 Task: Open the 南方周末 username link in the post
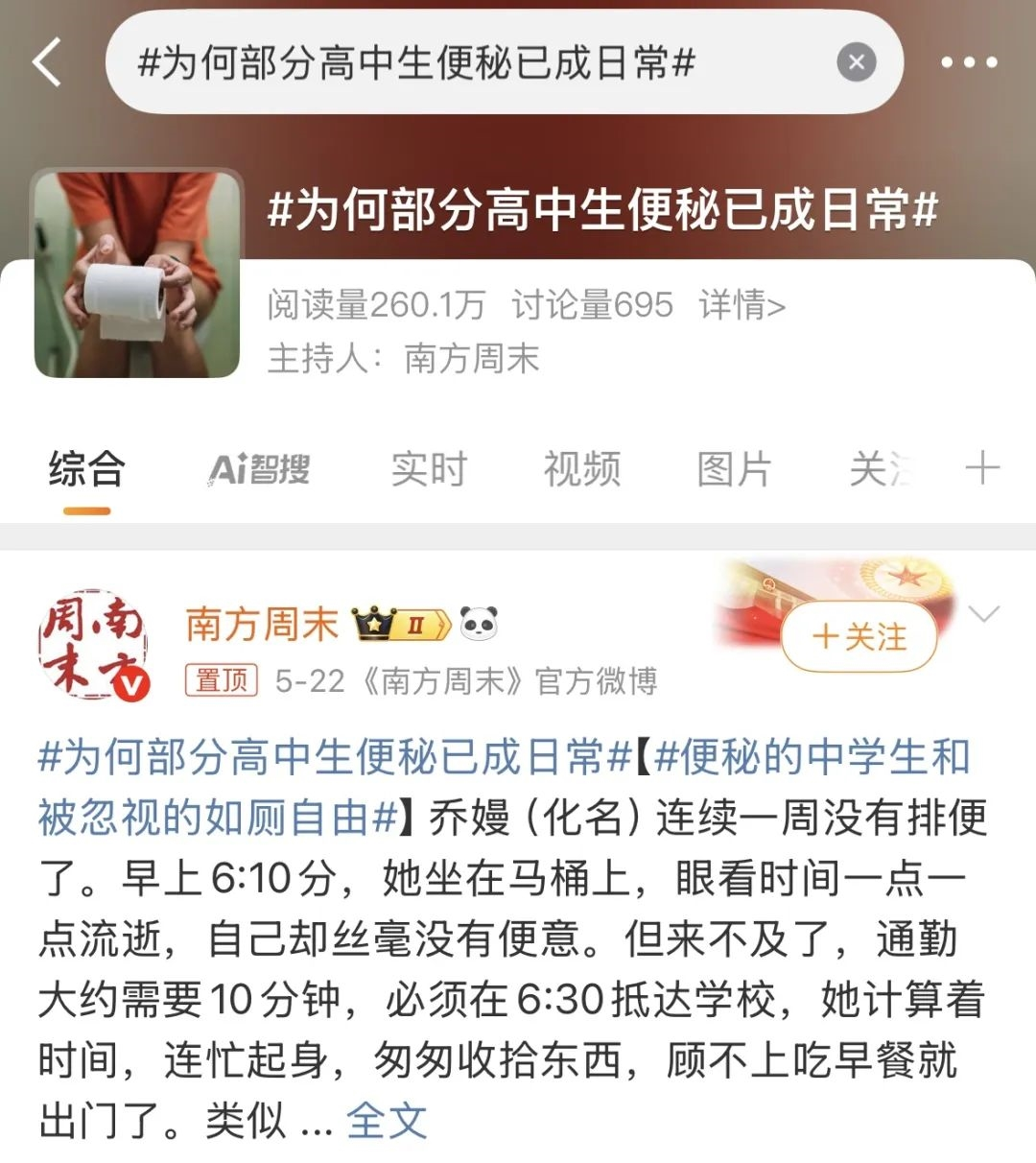(x=262, y=625)
